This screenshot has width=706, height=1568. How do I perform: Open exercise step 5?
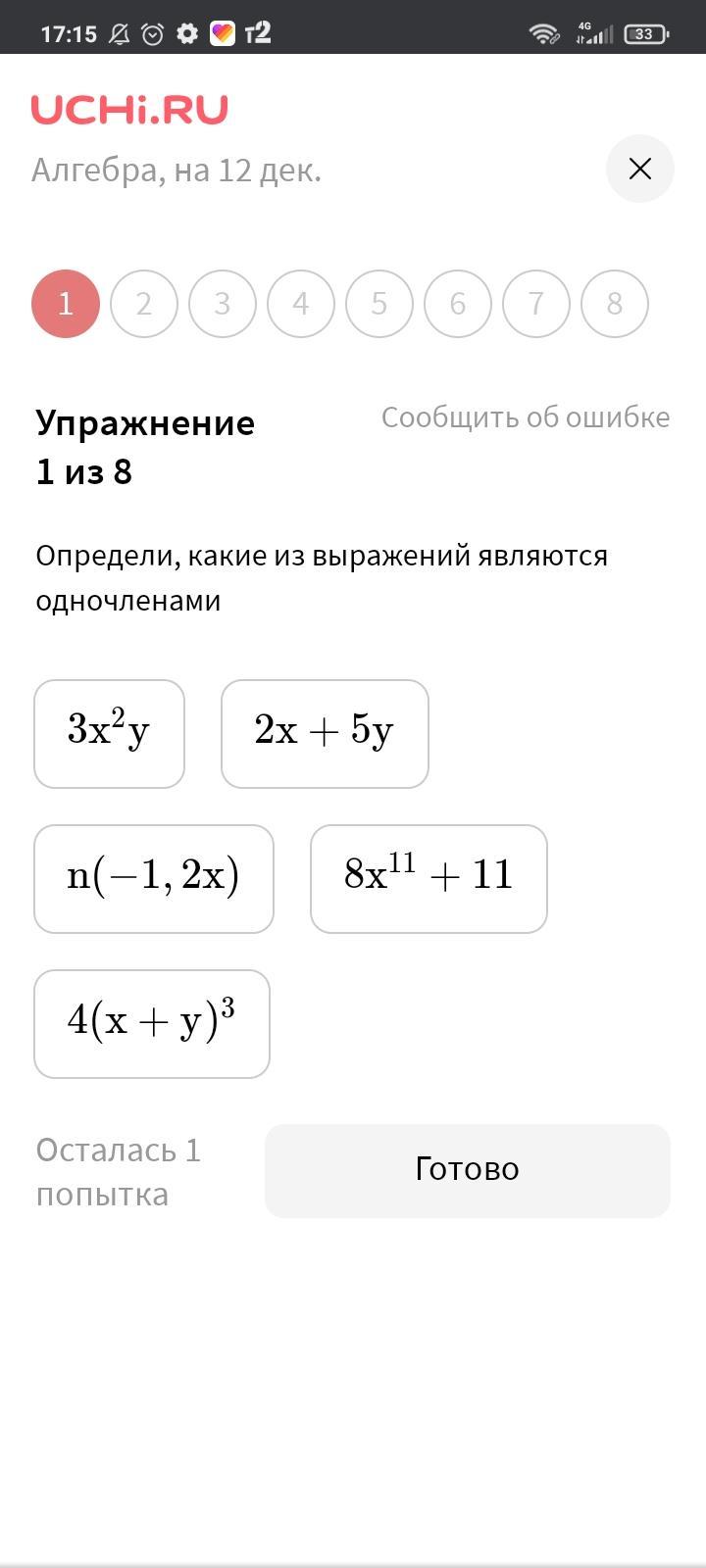coord(379,304)
